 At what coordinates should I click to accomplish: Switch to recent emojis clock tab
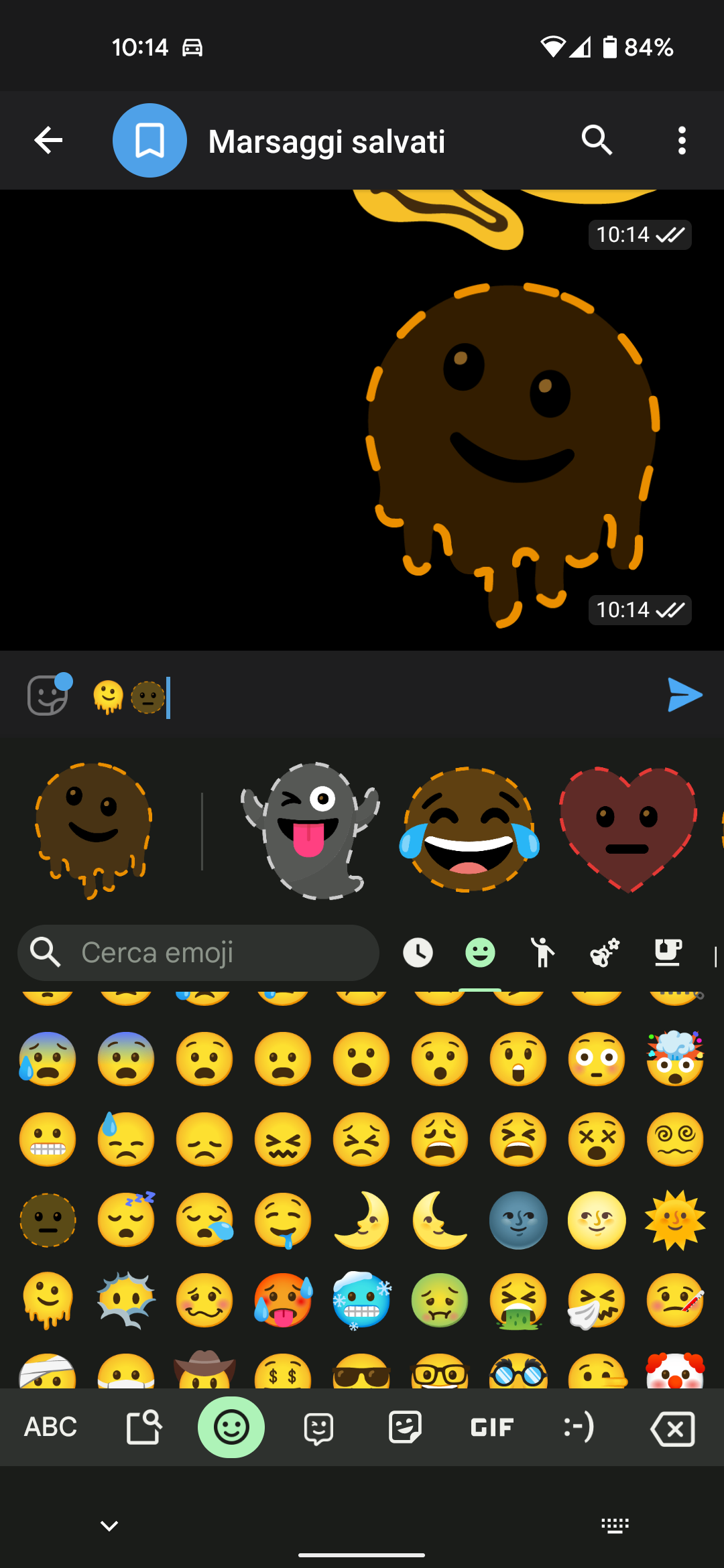pyautogui.click(x=418, y=953)
